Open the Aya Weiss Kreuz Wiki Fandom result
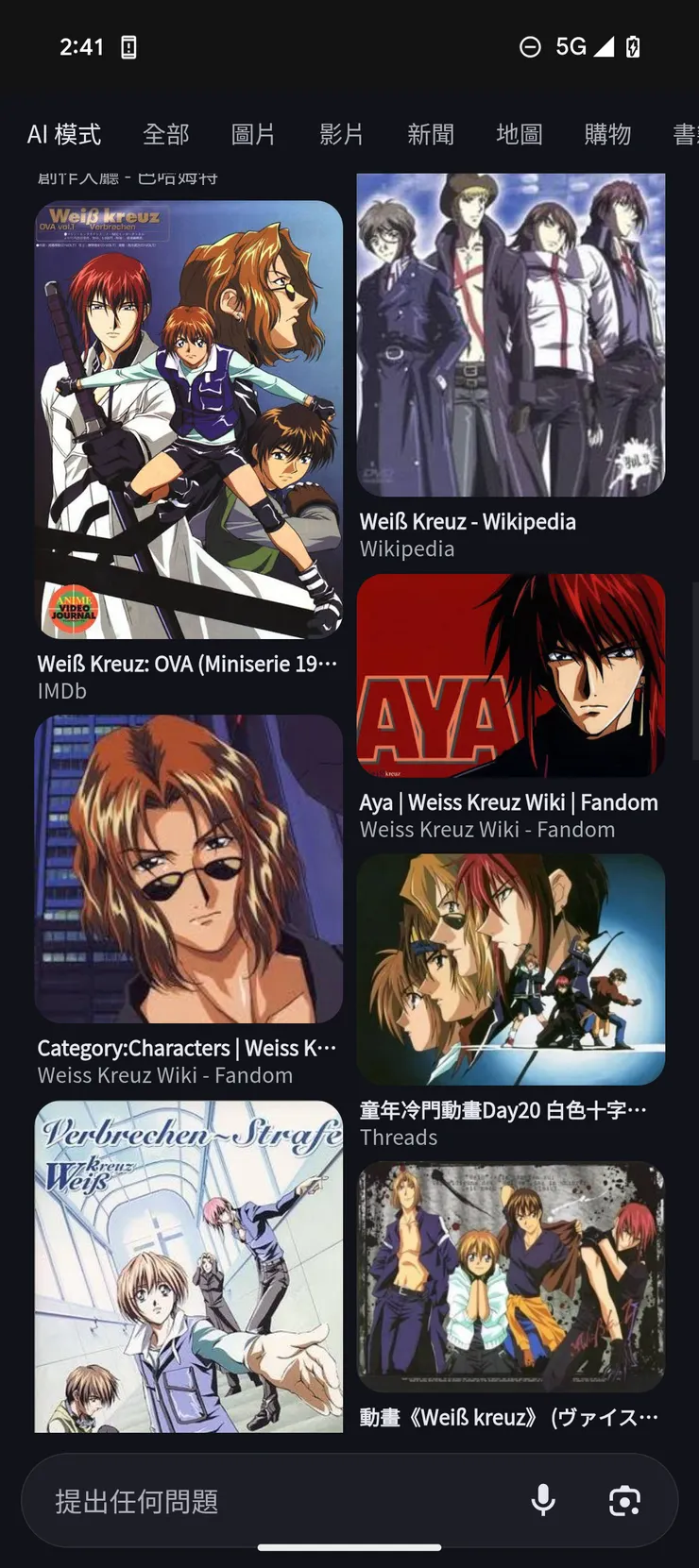This screenshot has width=699, height=1568. [511, 675]
